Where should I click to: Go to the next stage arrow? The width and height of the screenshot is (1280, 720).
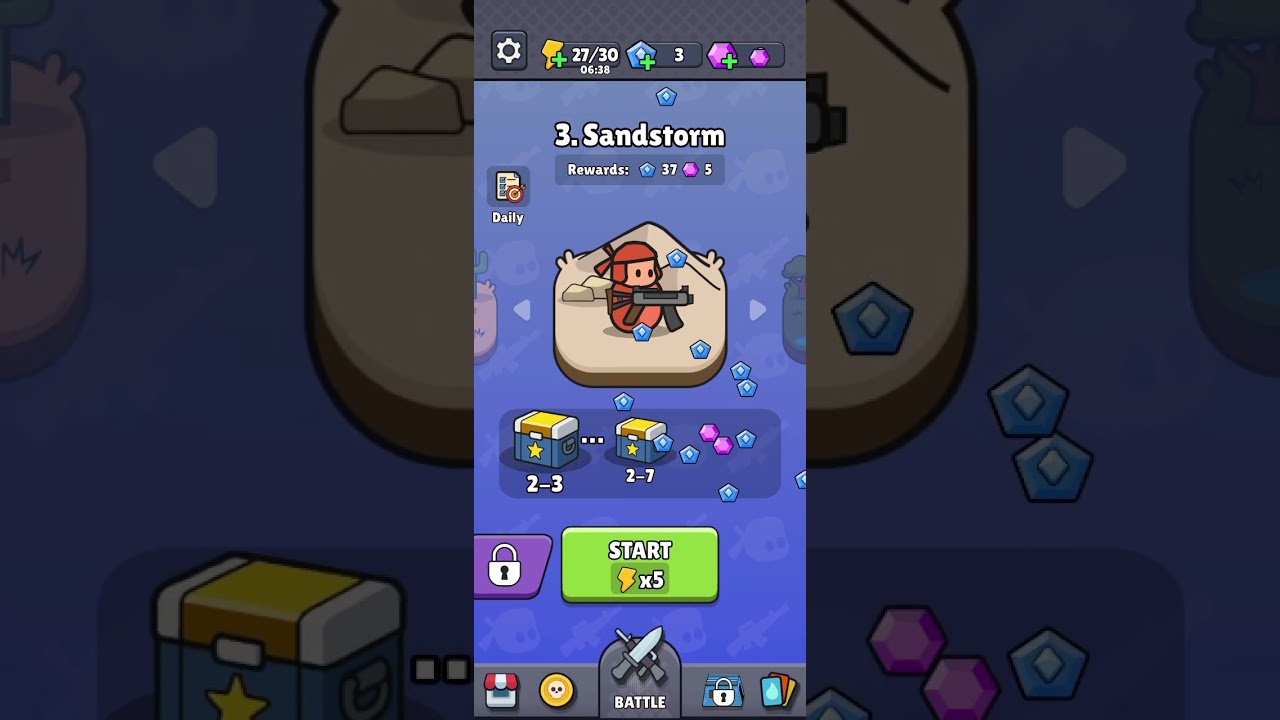[x=758, y=311]
